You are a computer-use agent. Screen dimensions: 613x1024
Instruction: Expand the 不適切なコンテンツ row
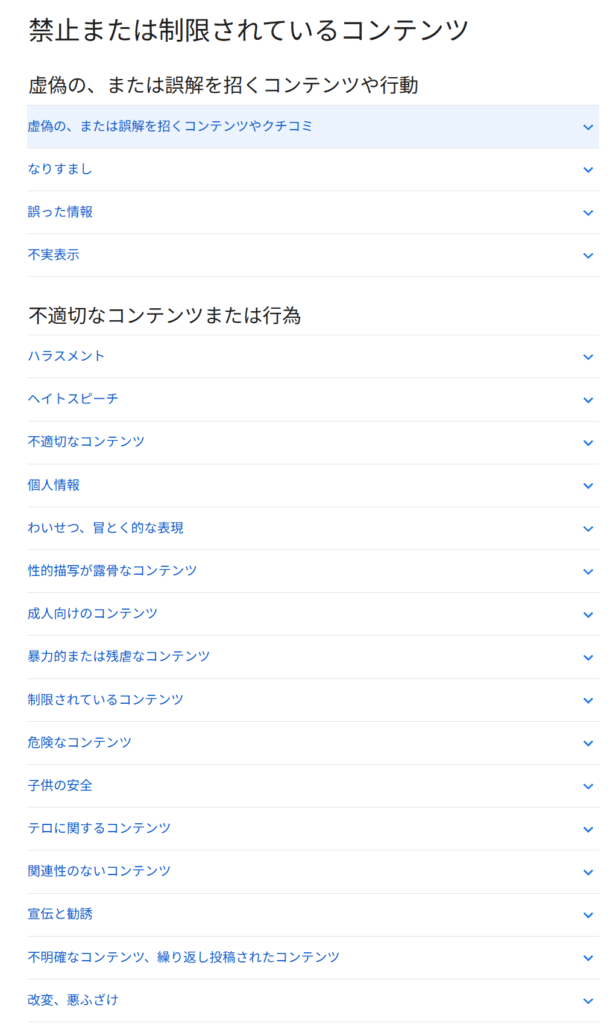point(313,443)
